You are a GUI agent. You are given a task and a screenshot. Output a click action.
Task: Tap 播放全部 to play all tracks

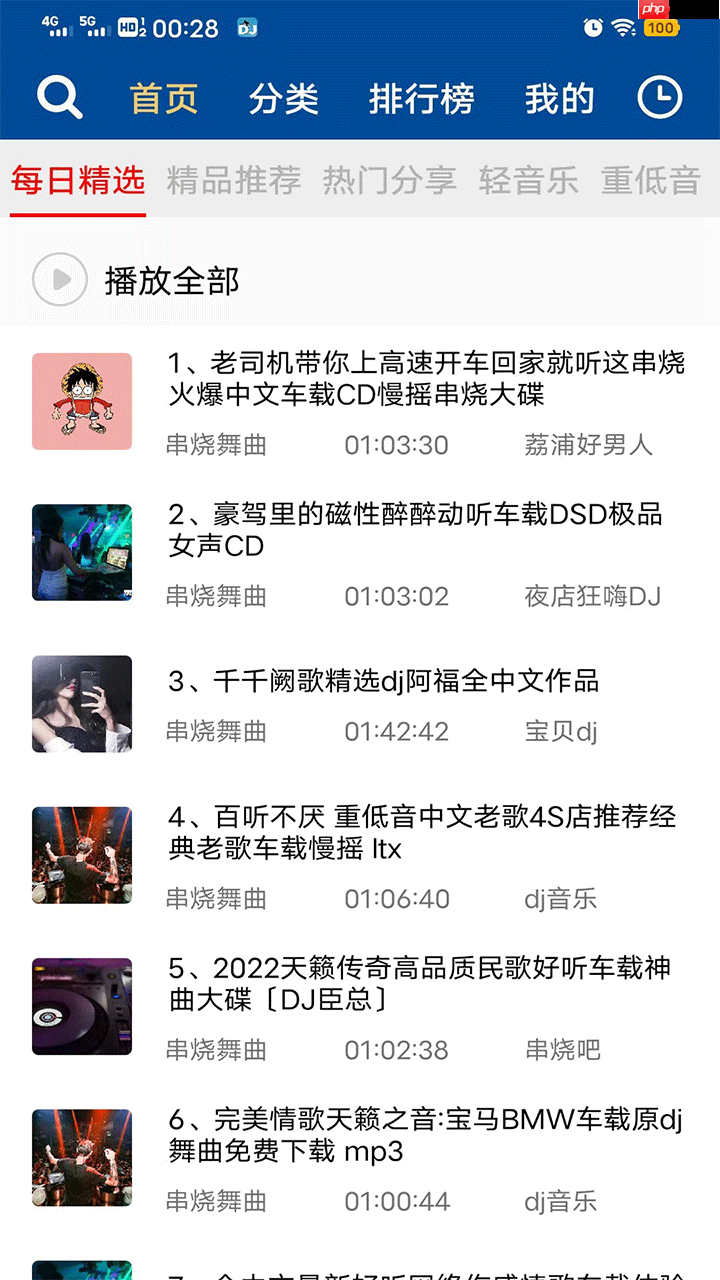[171, 282]
